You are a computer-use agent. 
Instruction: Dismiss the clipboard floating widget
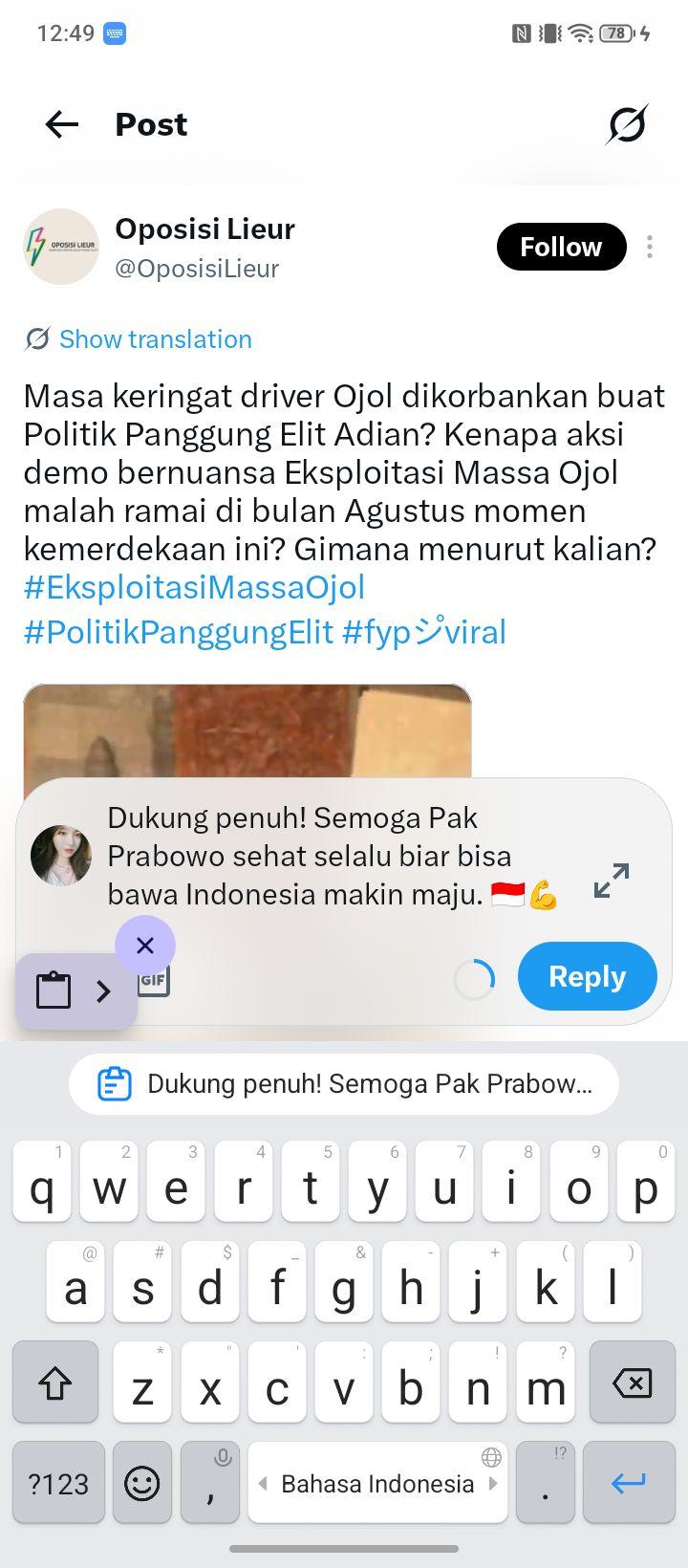coord(145,946)
